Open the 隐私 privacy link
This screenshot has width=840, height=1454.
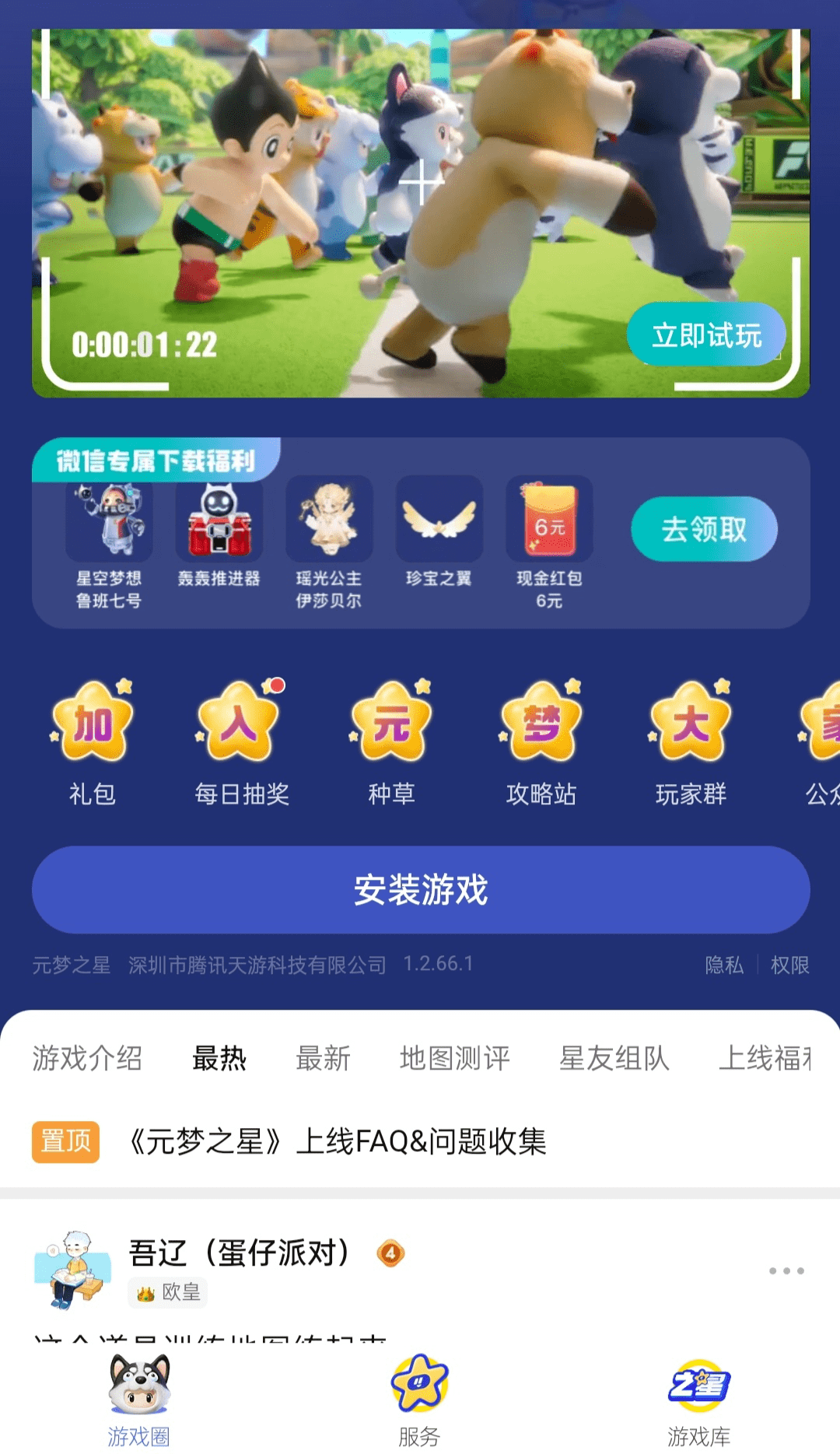tap(723, 965)
